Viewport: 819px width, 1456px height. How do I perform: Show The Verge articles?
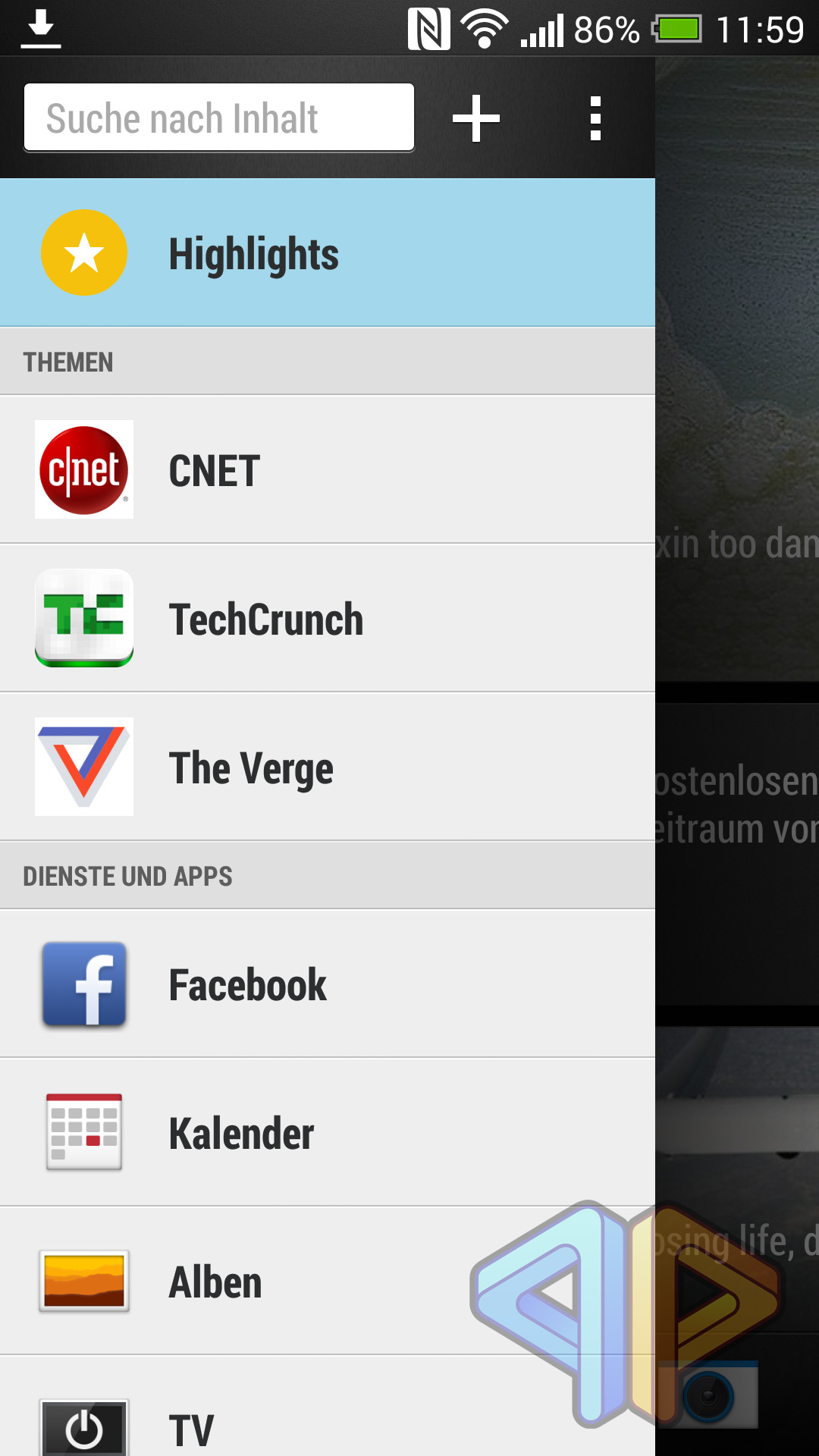coord(328,767)
